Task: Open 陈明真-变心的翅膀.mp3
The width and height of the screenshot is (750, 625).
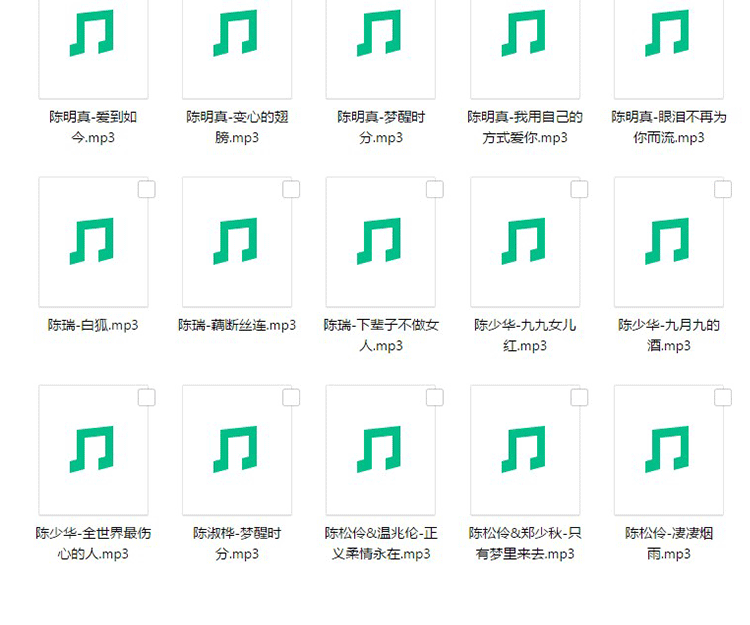Action: point(237,35)
